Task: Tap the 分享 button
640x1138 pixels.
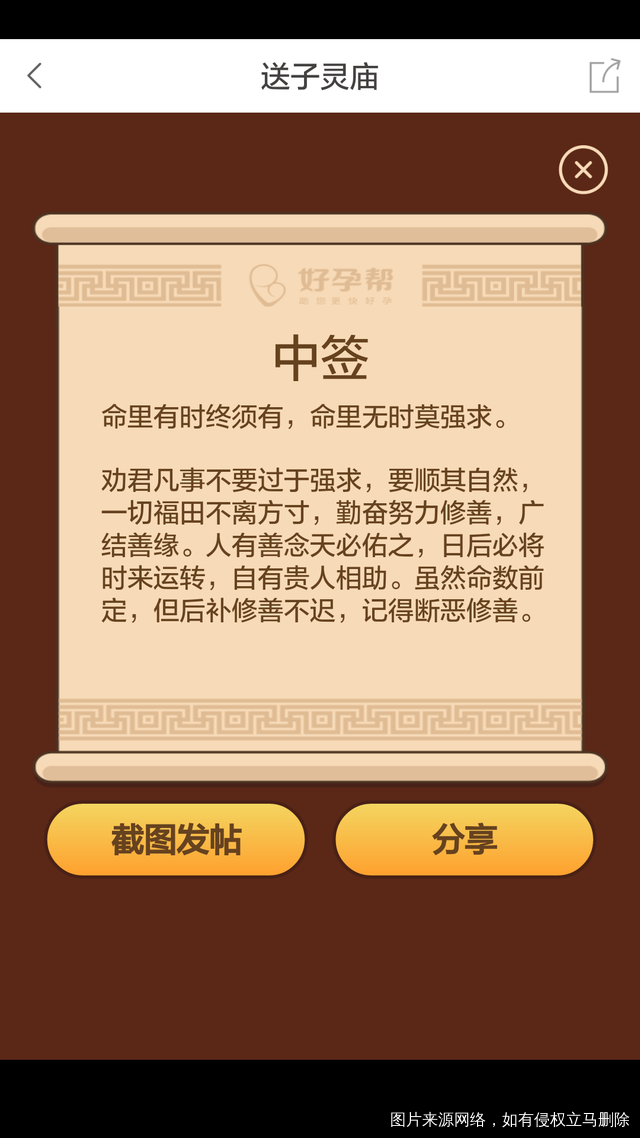Action: pos(464,840)
